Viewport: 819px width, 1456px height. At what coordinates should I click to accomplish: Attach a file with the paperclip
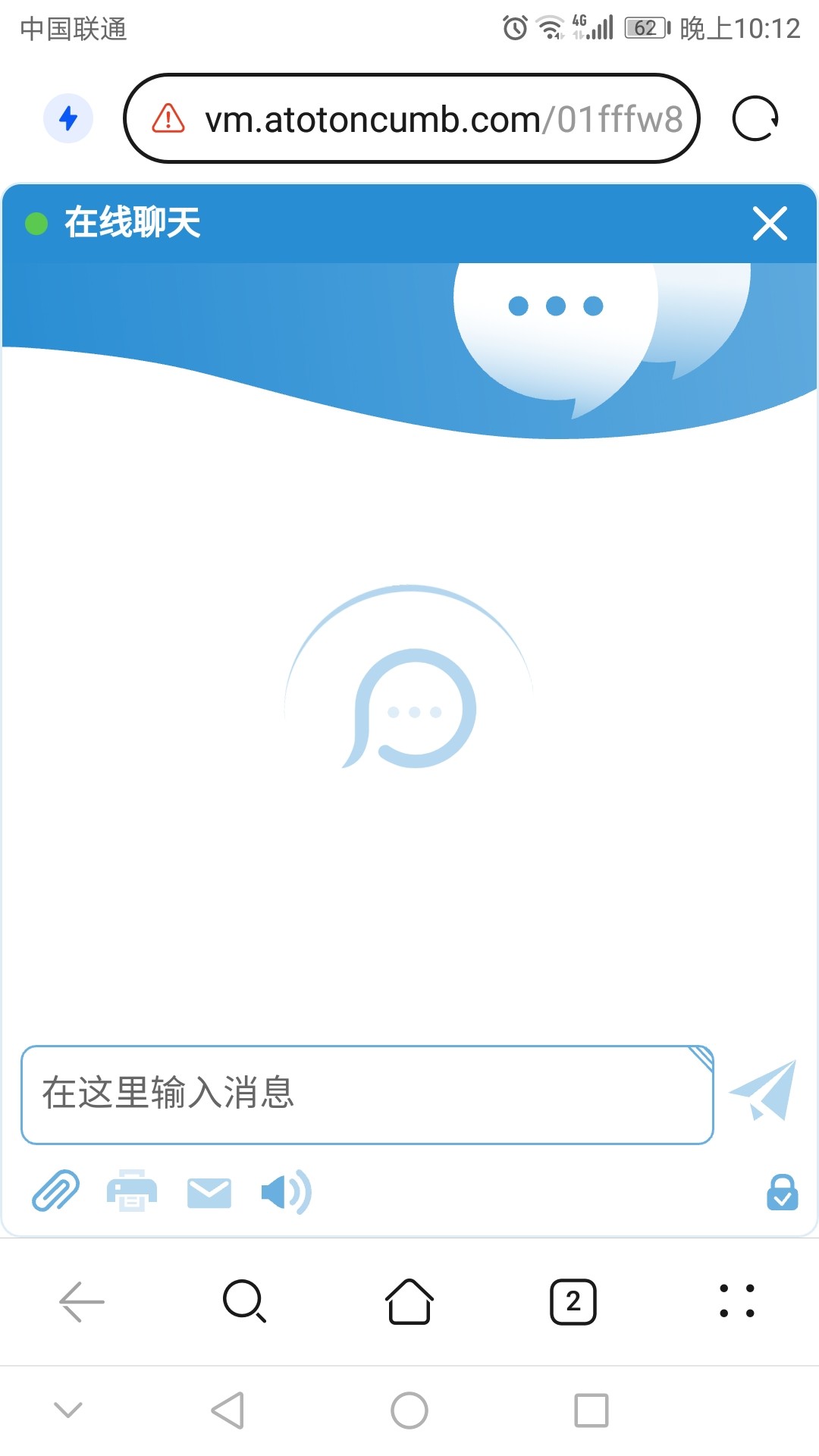click(55, 1191)
